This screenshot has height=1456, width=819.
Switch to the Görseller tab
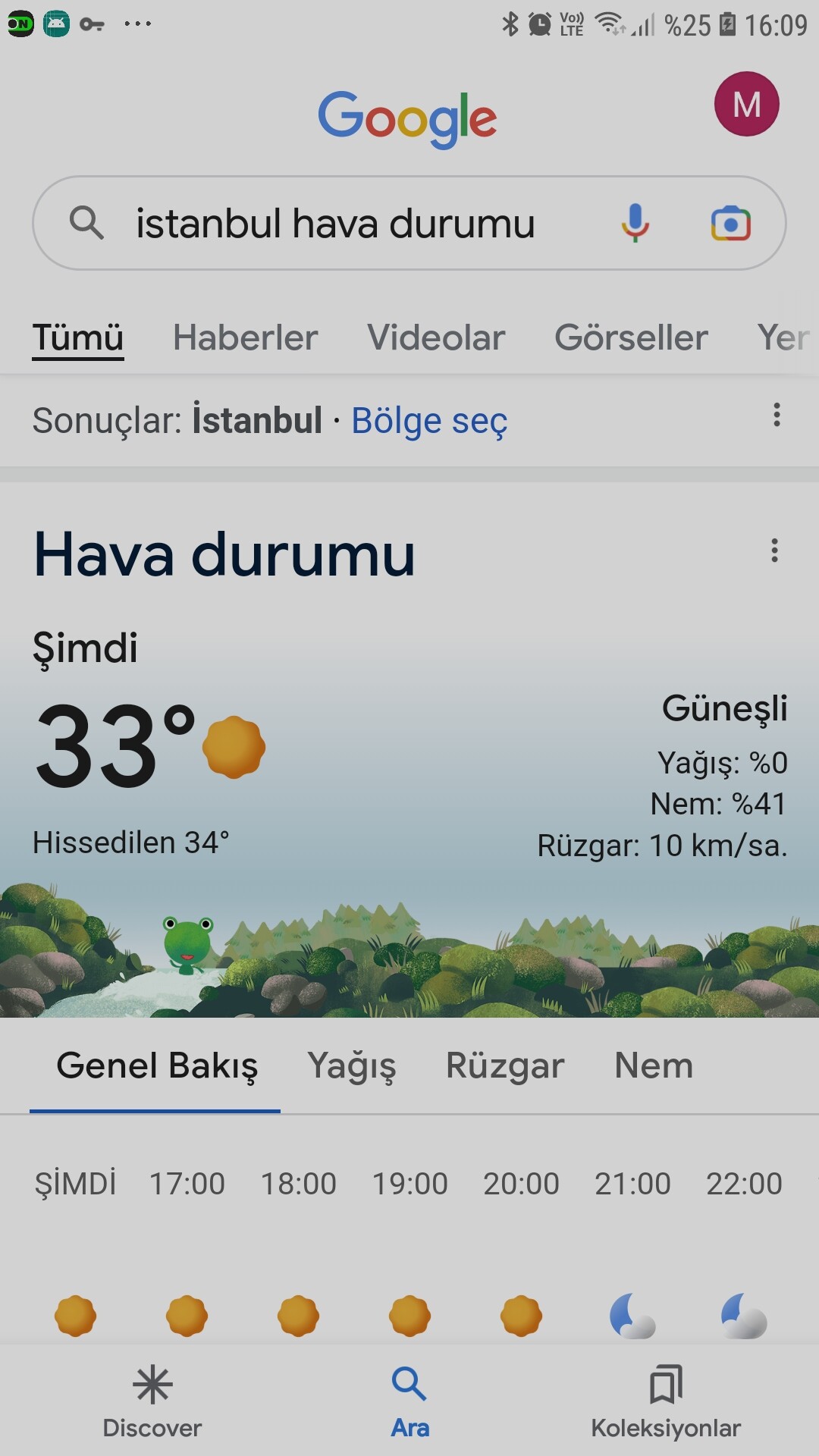631,337
